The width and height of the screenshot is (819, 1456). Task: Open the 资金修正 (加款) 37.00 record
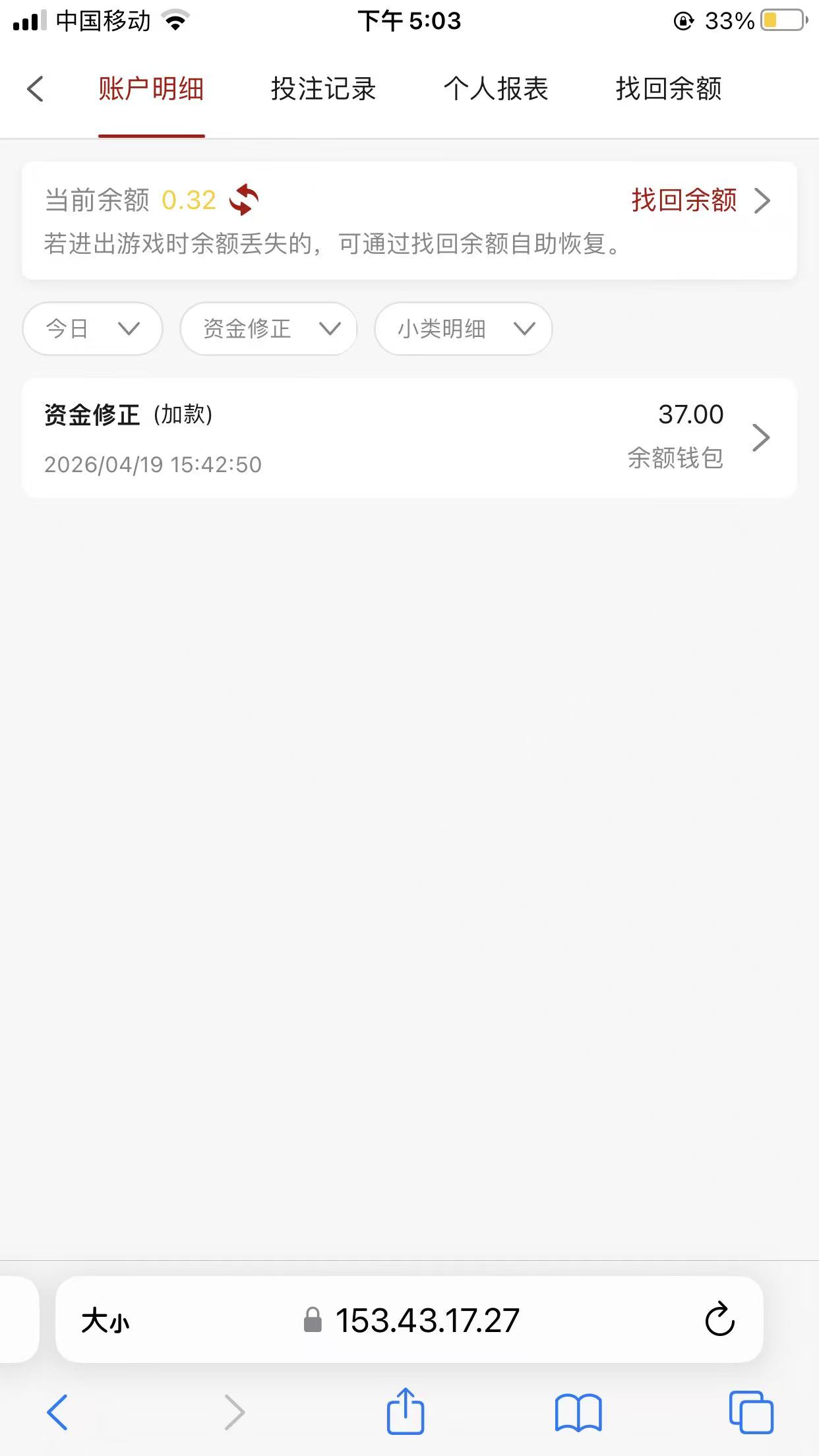point(409,438)
